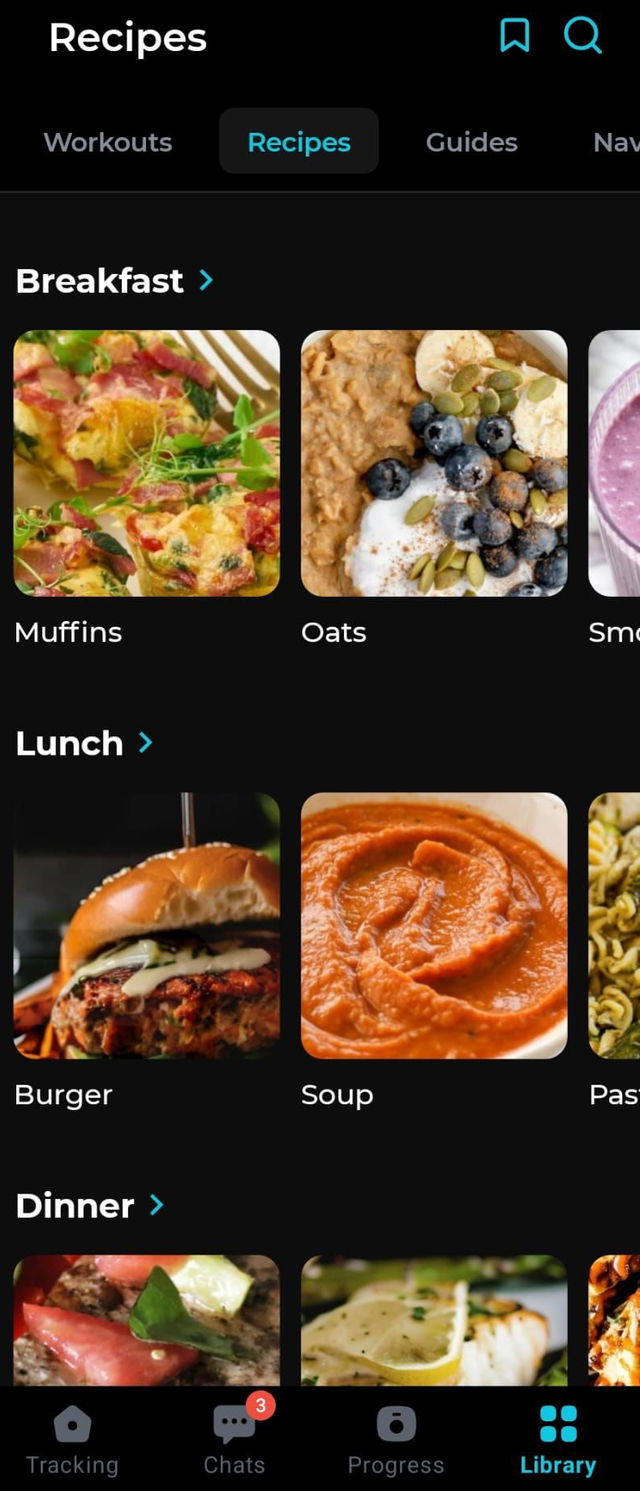Switch to the Workouts tab
The image size is (640, 1491).
(x=108, y=142)
